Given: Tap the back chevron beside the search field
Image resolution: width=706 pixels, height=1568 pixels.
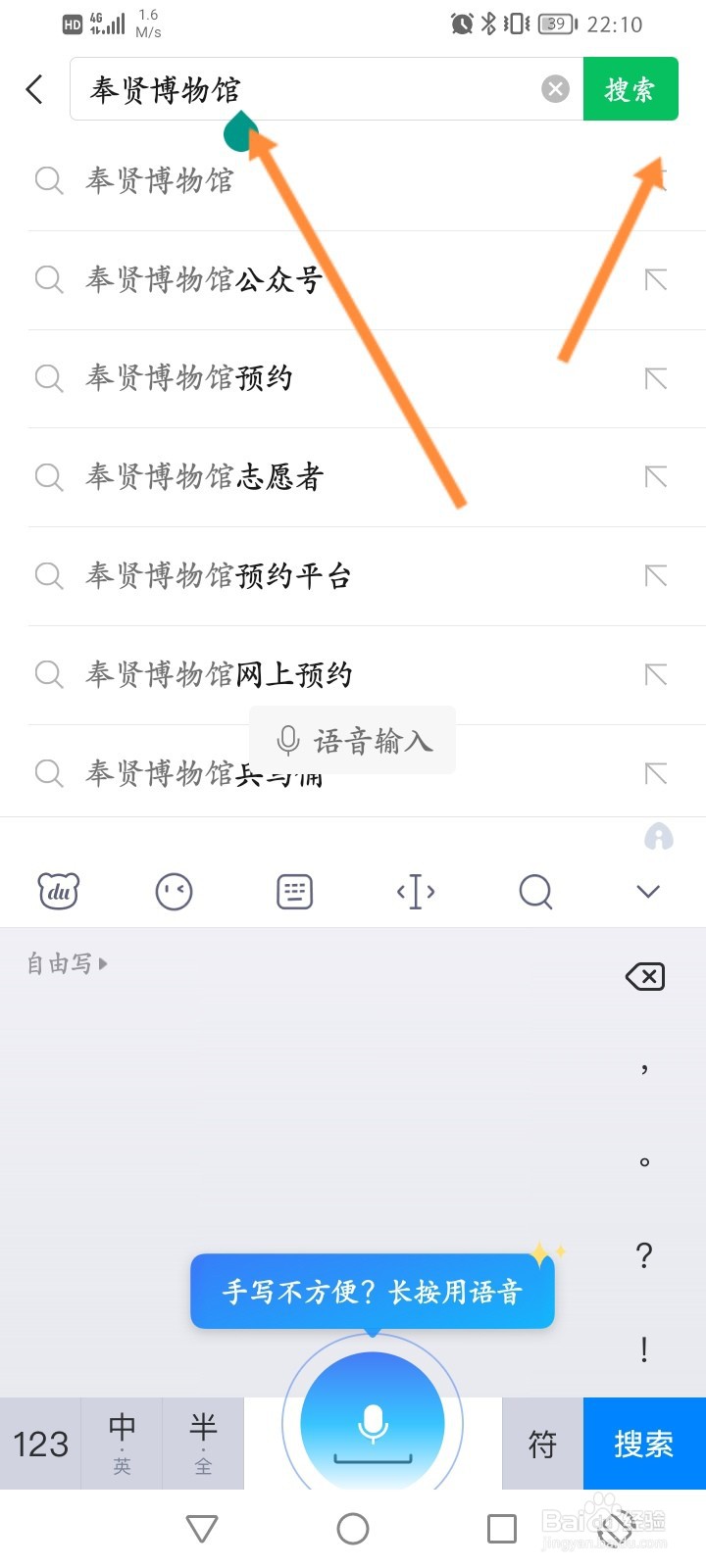Looking at the screenshot, I should pyautogui.click(x=35, y=88).
